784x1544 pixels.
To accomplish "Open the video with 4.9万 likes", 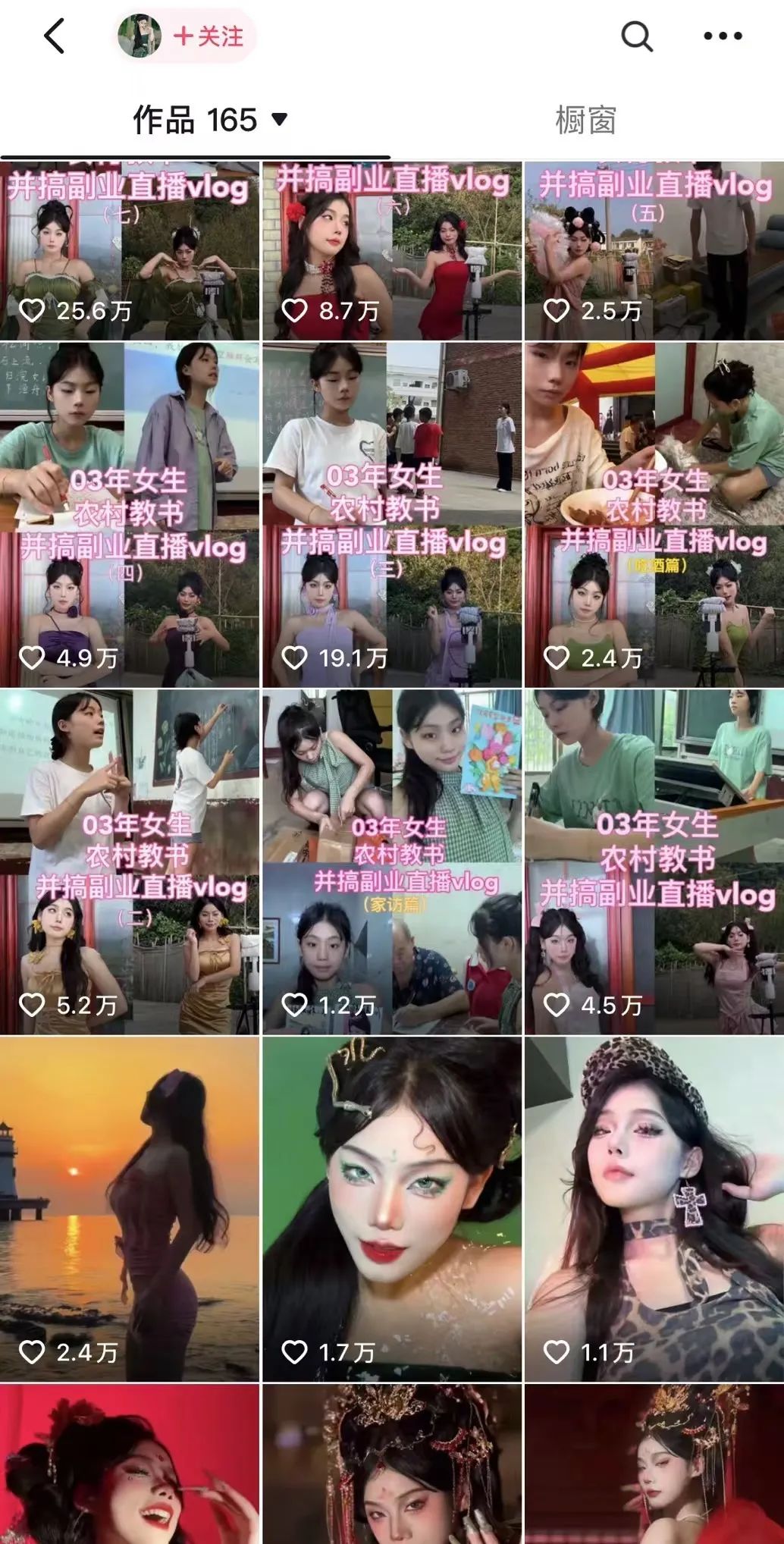I will pos(130,515).
